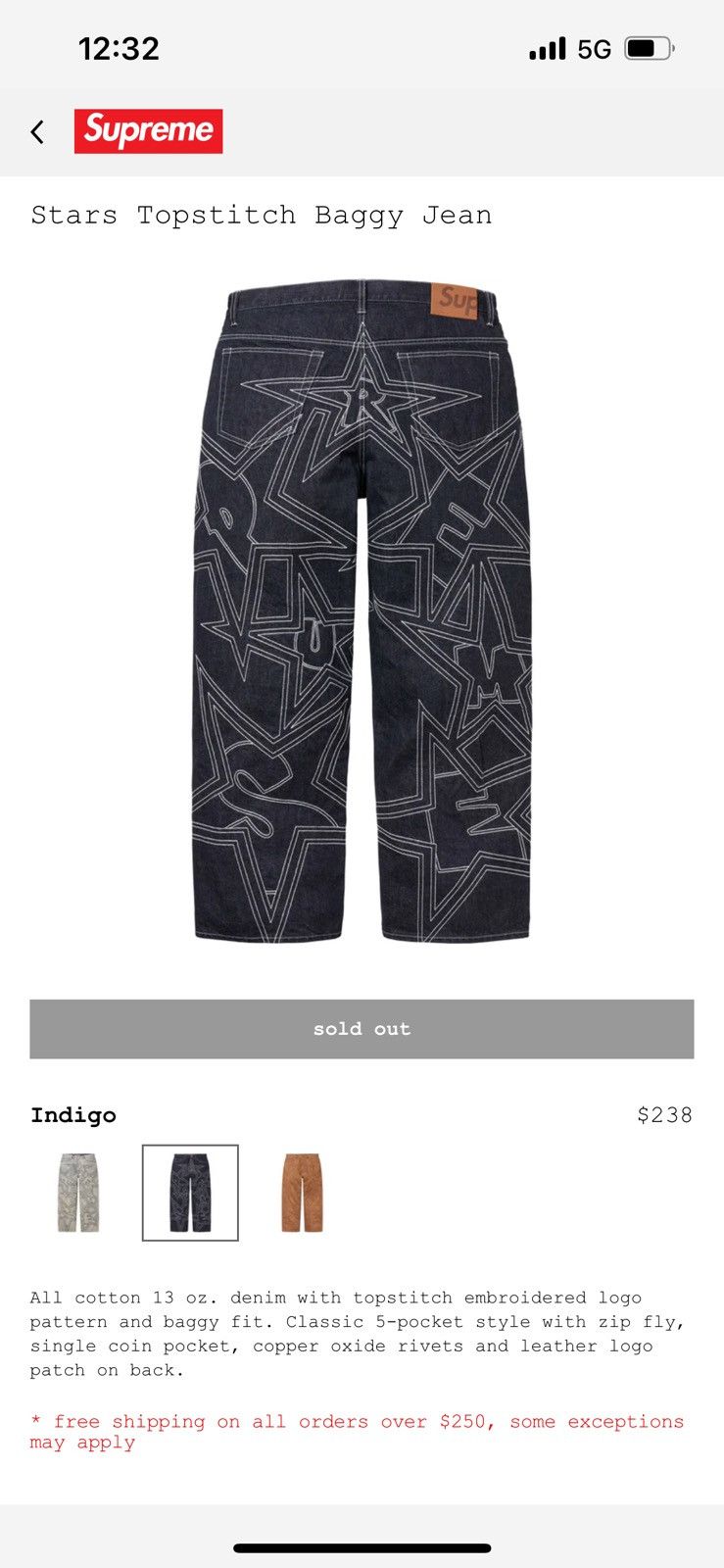
Task: Select the light grey jean colorway
Action: click(x=78, y=1193)
